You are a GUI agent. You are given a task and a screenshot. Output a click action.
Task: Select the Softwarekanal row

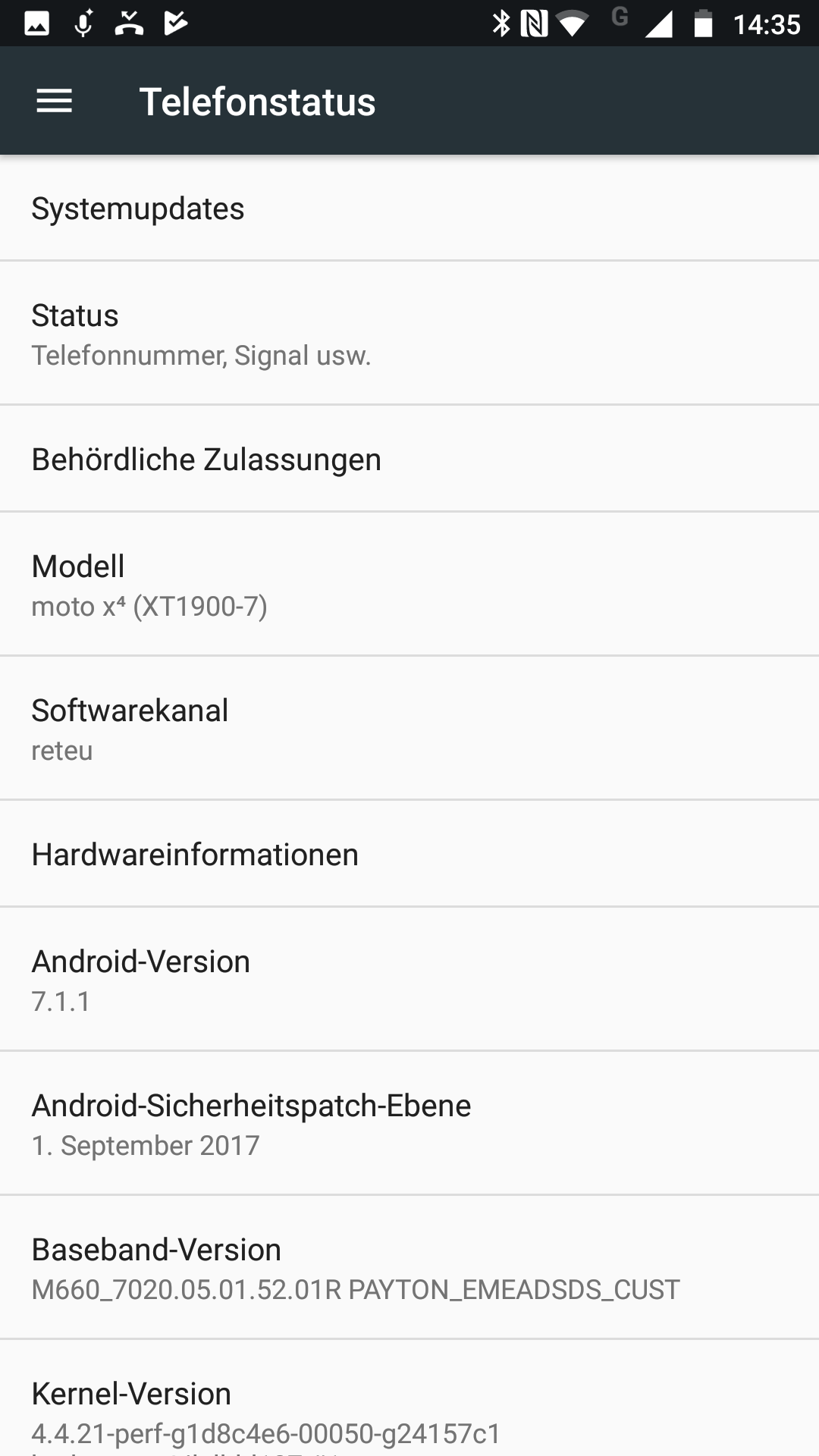point(409,729)
